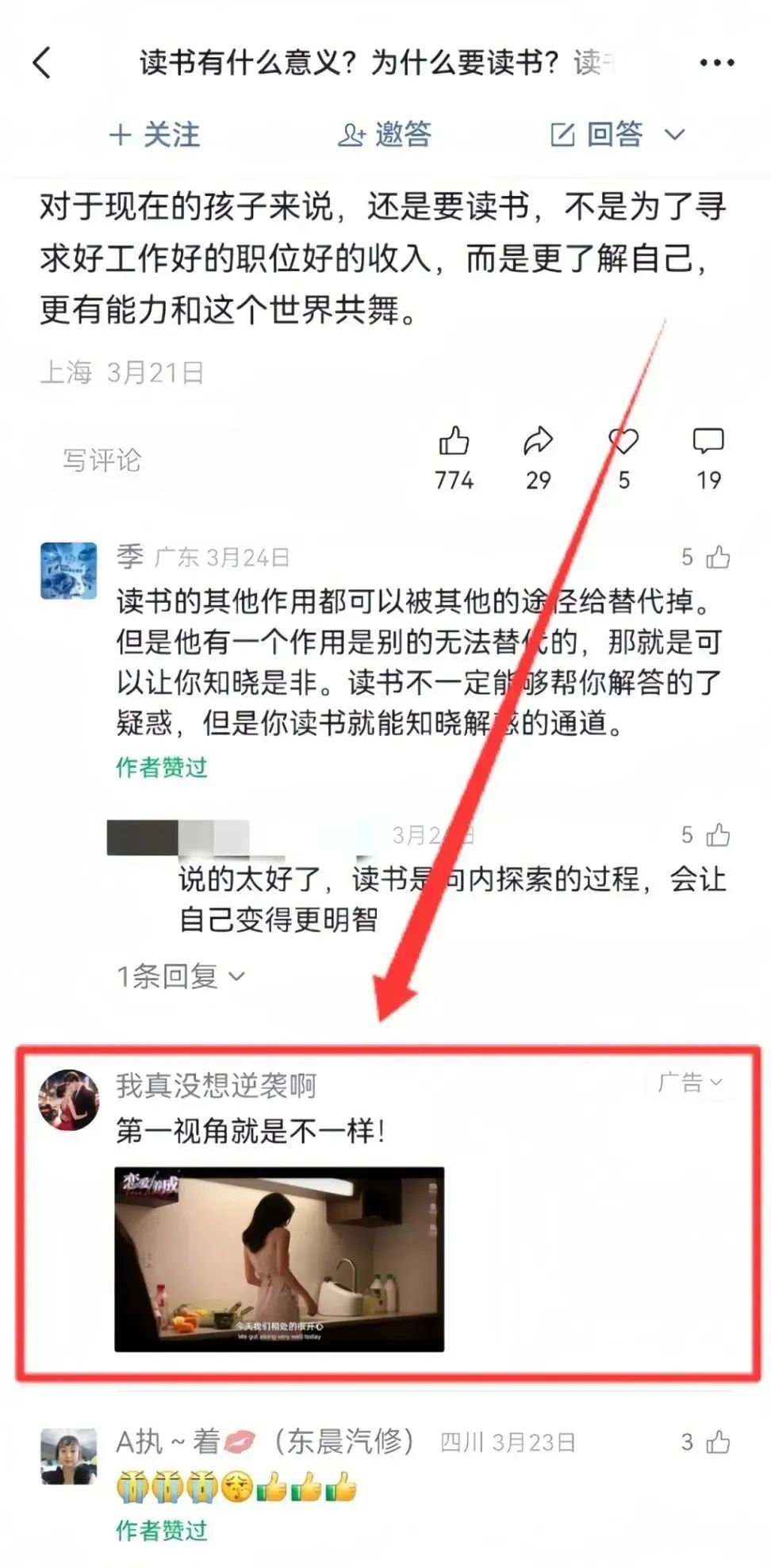Open the ad's video thumbnail

pyautogui.click(x=279, y=1259)
